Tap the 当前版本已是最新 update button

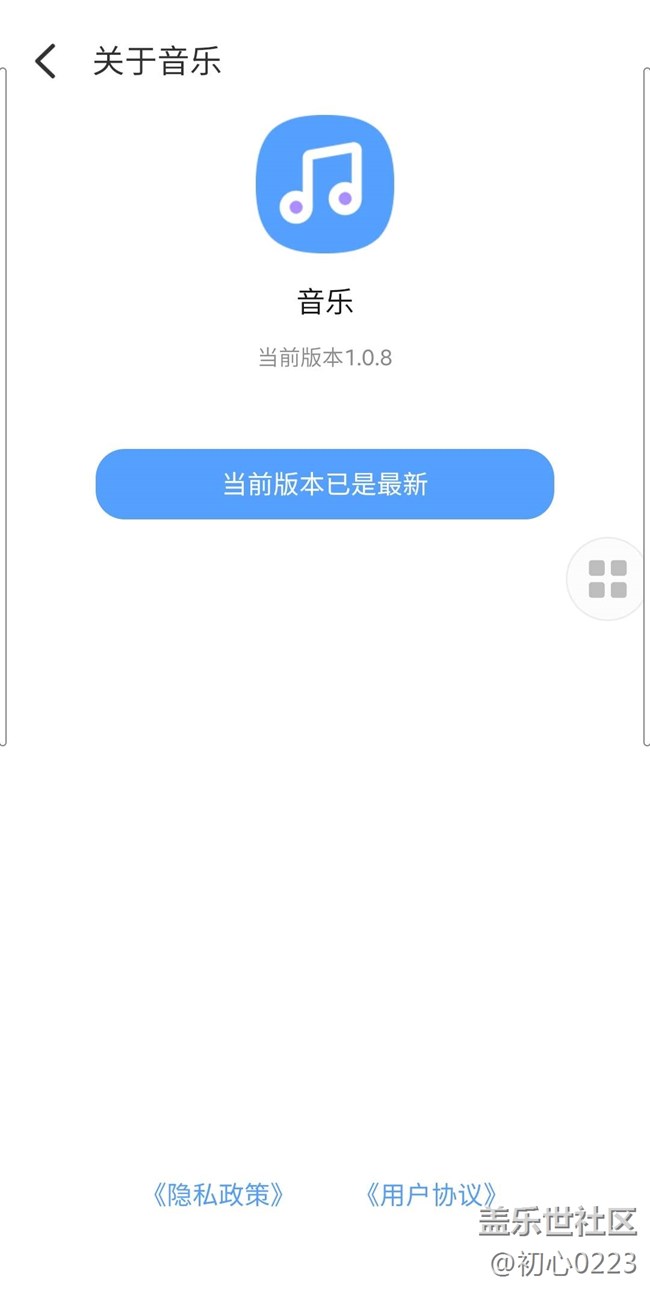(325, 485)
